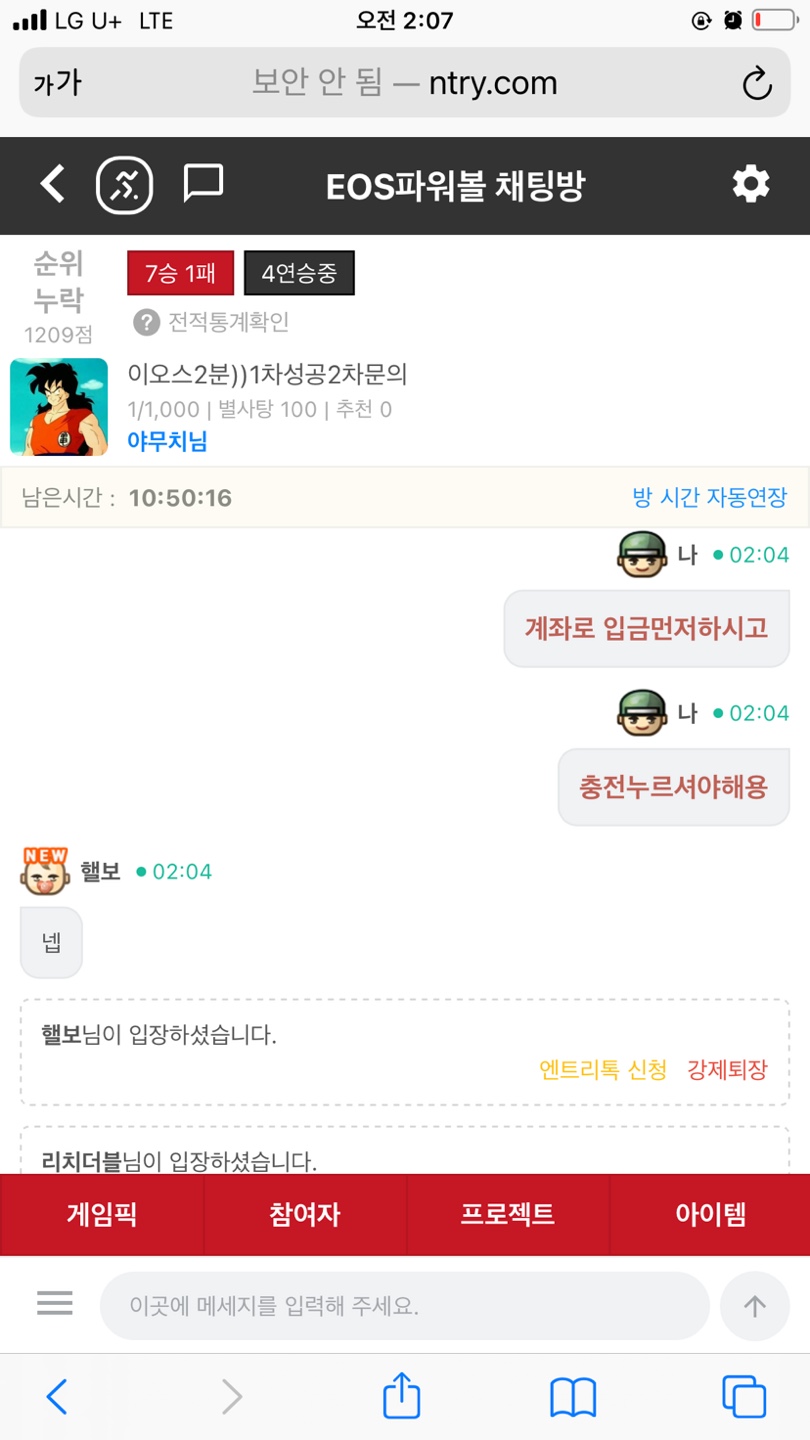
Task: Tap 방 시간 자동연장 link
Action: point(709,497)
